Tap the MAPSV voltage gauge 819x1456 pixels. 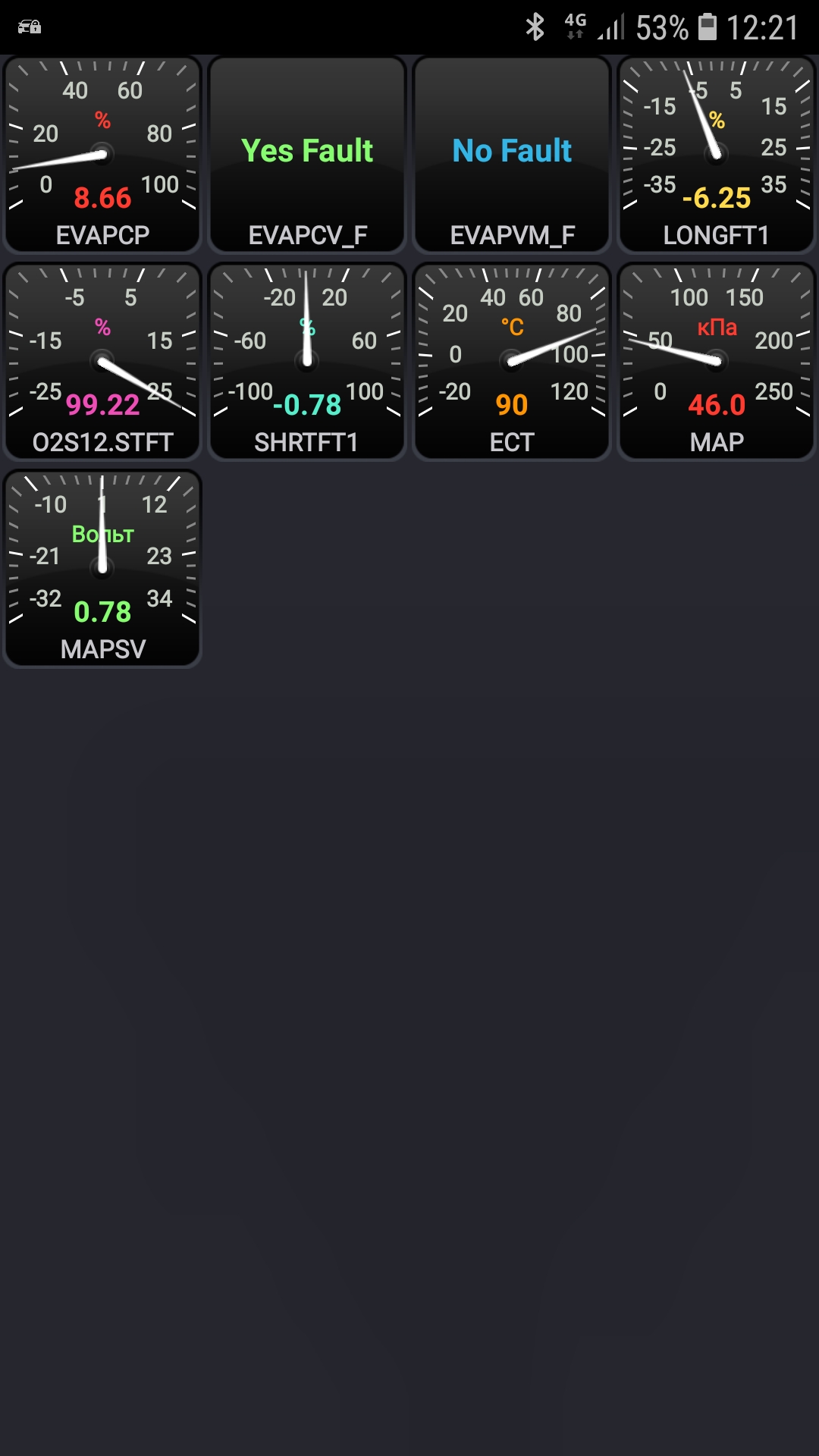point(102,569)
